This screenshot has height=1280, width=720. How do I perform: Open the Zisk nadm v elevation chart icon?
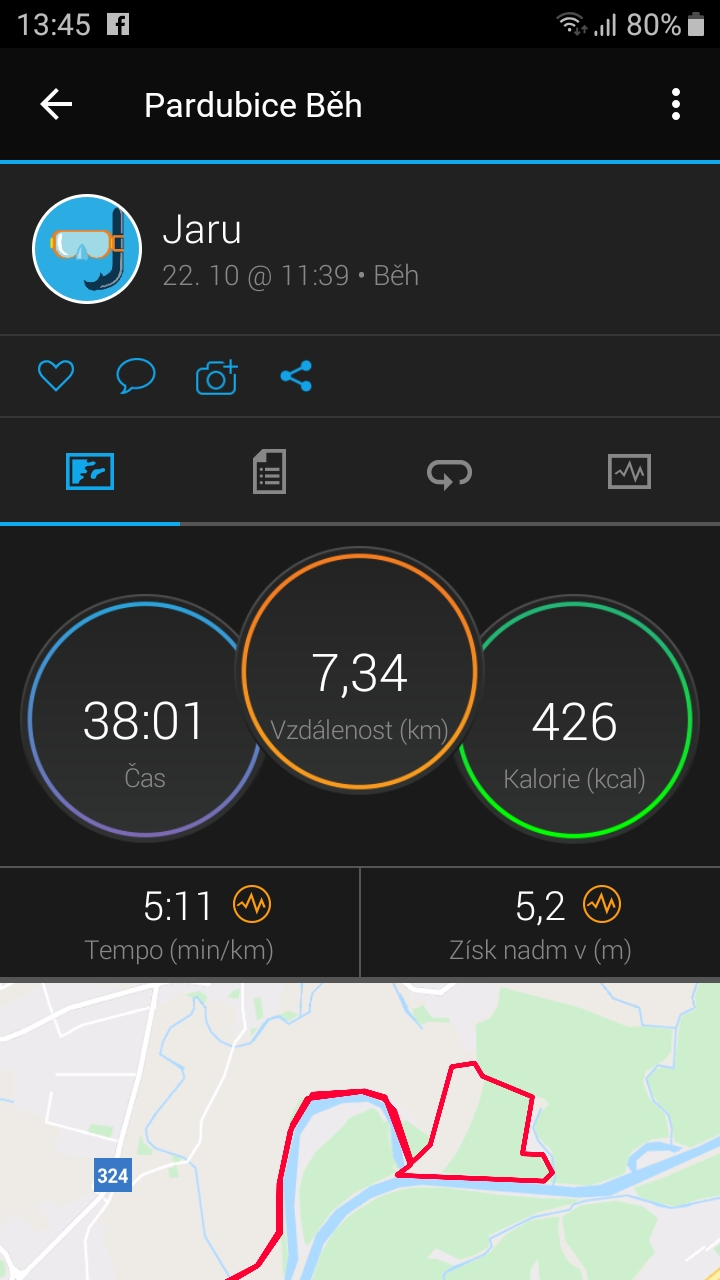(602, 905)
